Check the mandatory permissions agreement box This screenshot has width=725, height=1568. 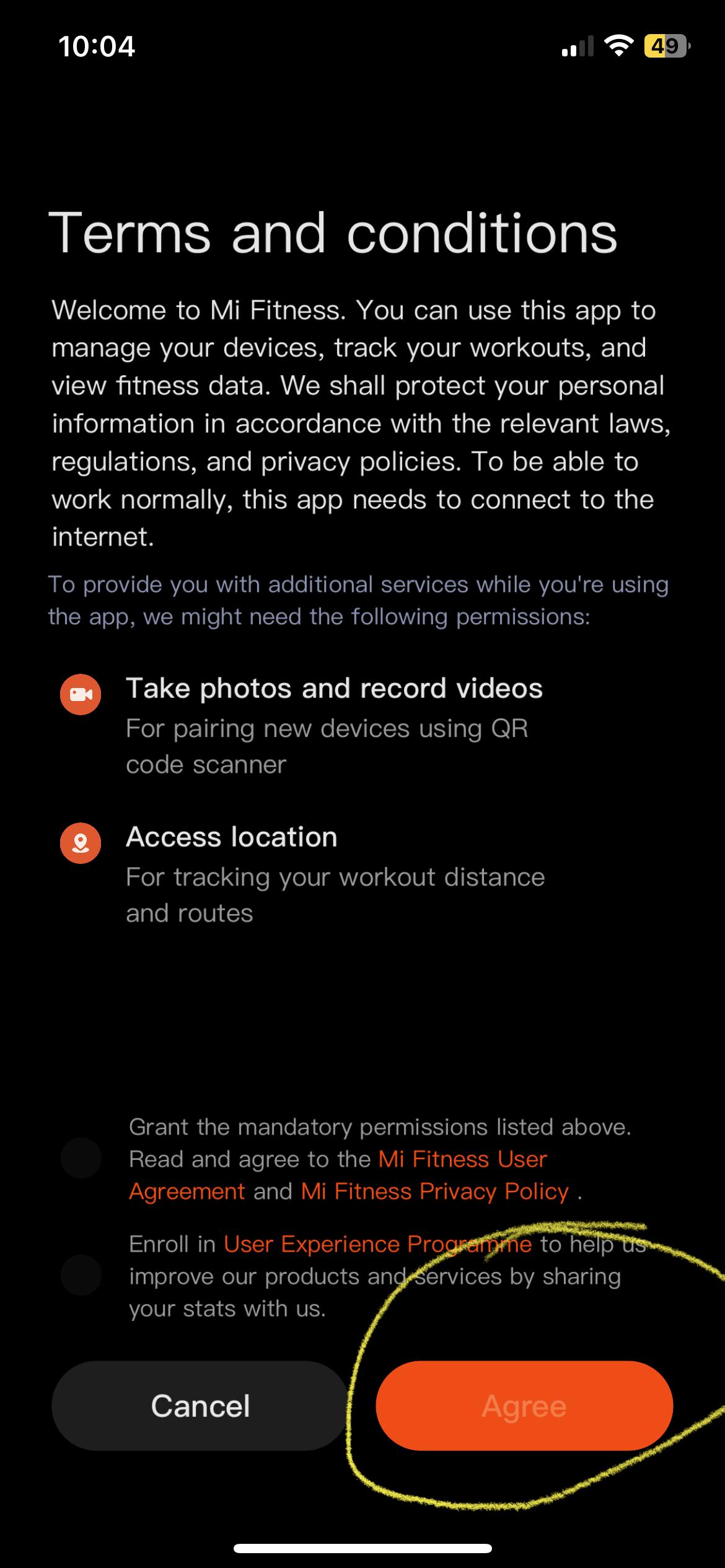[81, 1158]
